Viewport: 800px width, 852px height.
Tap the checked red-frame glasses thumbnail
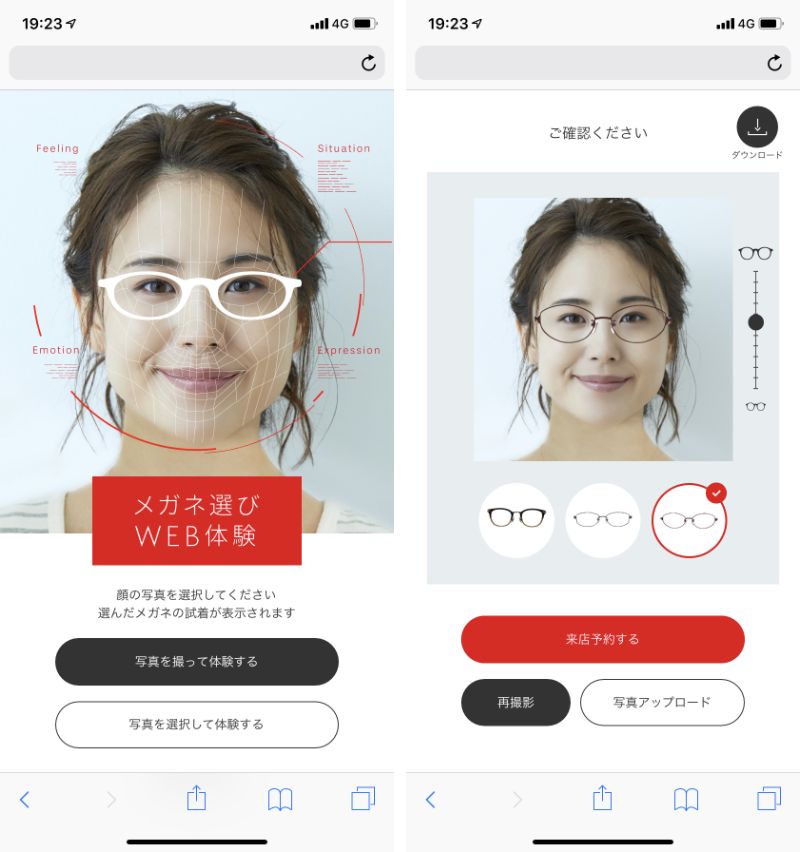pyautogui.click(x=689, y=520)
